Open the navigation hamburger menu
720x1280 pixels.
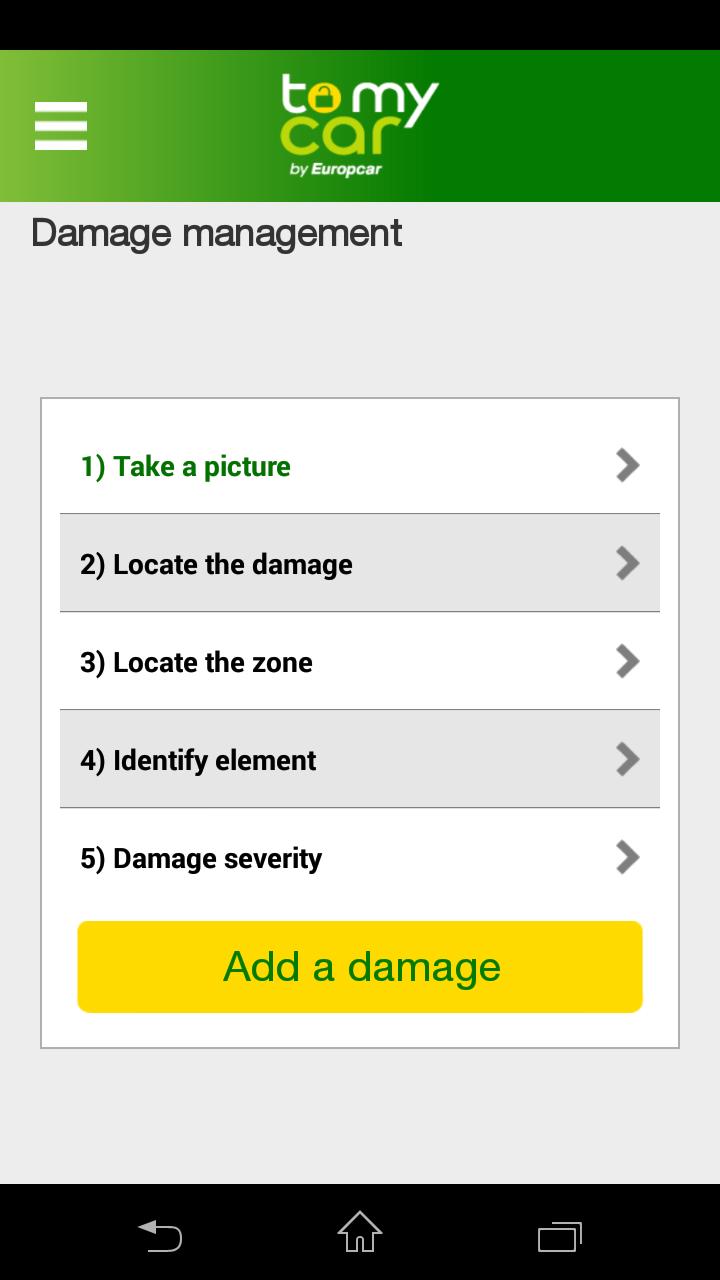(x=60, y=126)
